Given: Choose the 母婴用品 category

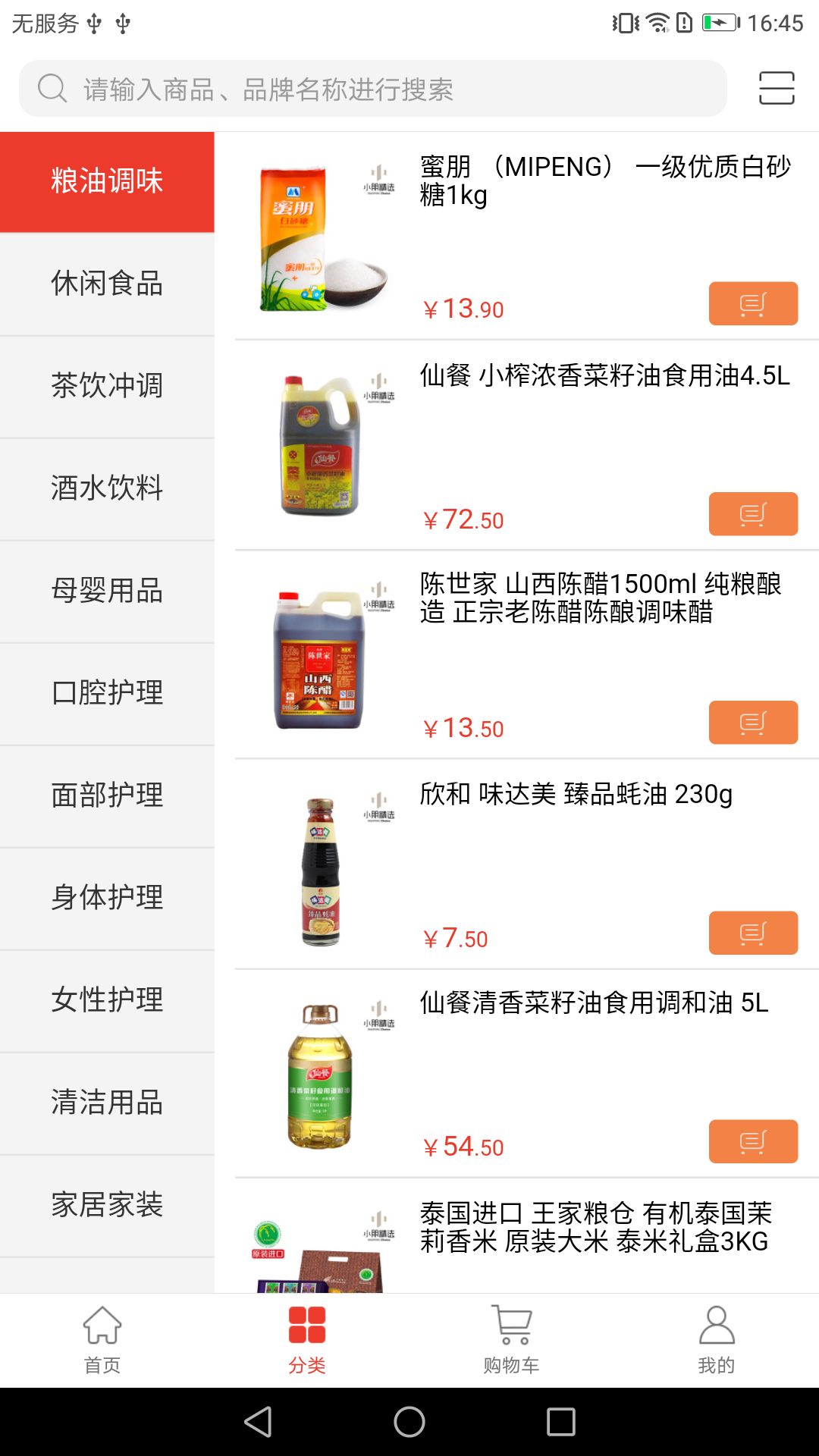Looking at the screenshot, I should pyautogui.click(x=107, y=591).
